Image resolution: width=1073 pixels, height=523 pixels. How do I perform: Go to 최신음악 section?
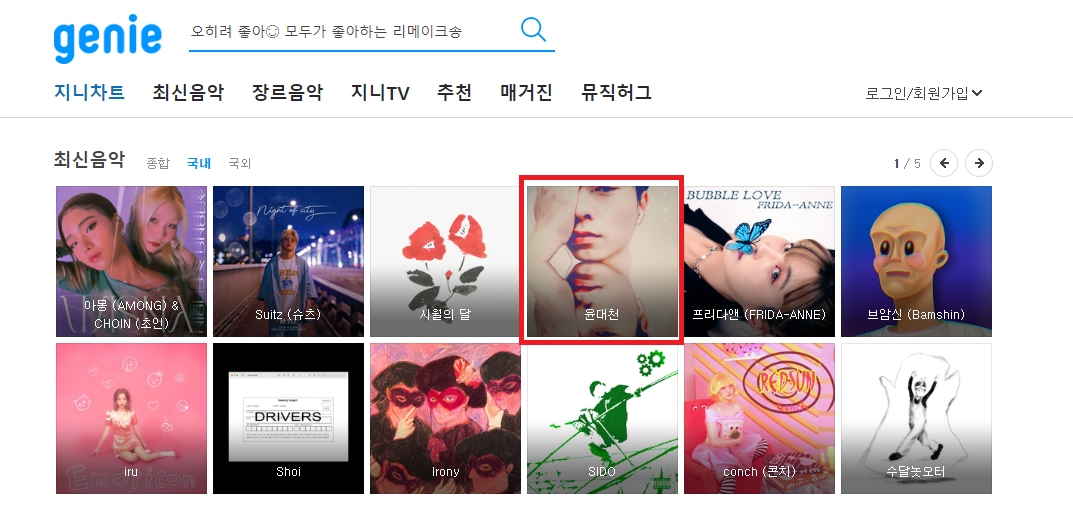(x=188, y=93)
